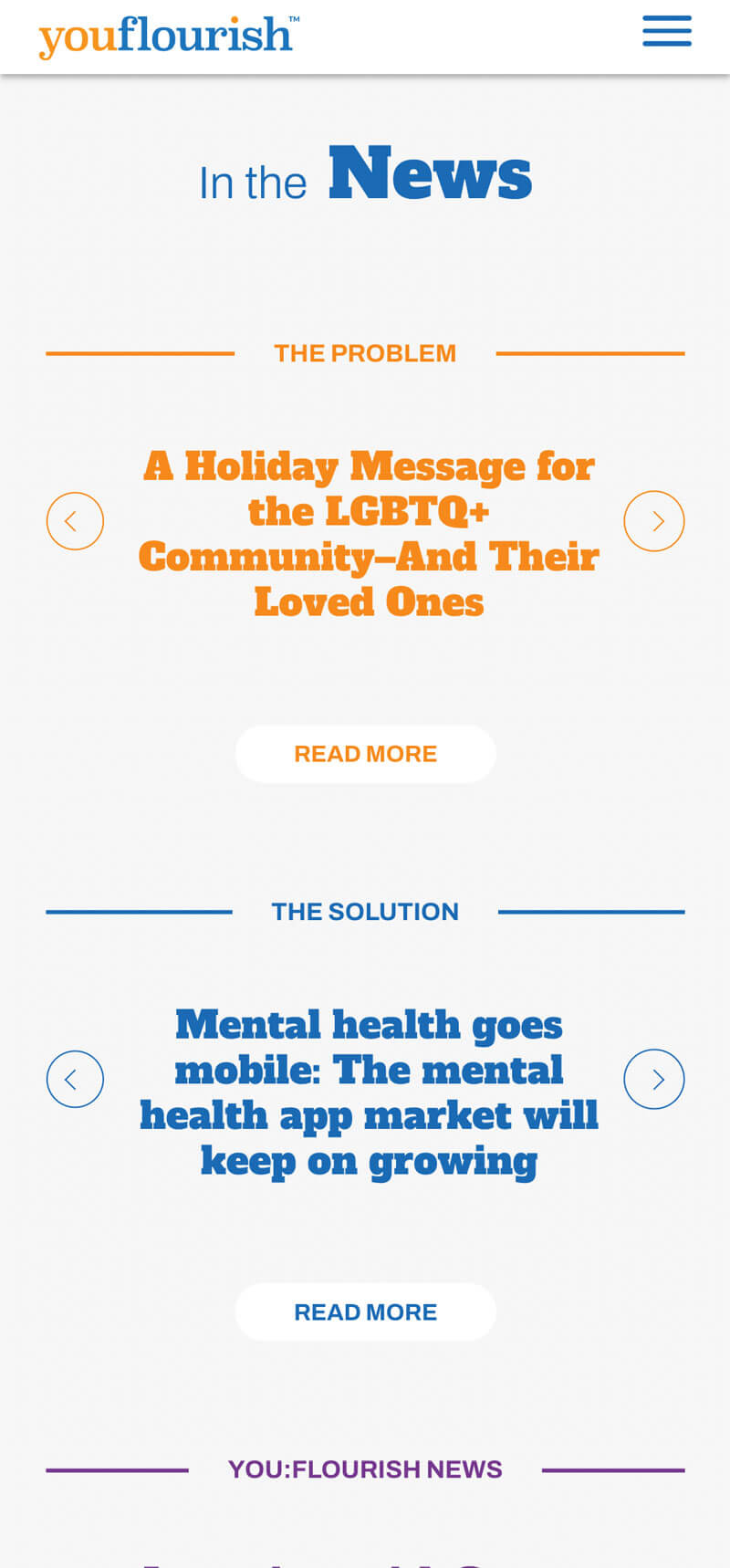Show next article in The Solution carousel

pyautogui.click(x=653, y=1079)
